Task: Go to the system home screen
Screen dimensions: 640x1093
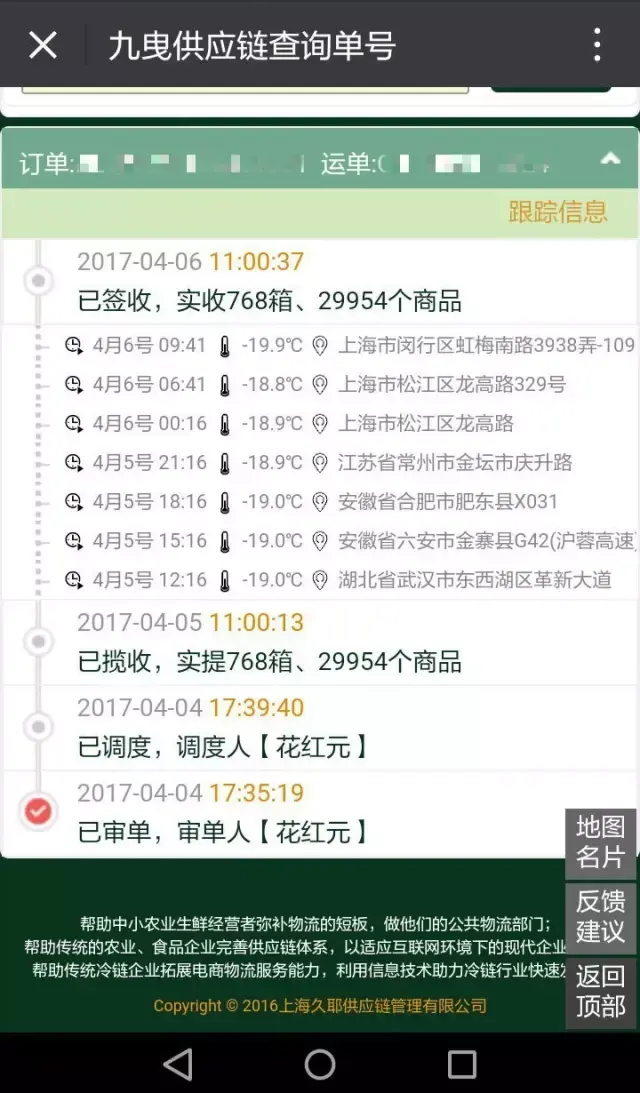Action: tap(320, 1064)
